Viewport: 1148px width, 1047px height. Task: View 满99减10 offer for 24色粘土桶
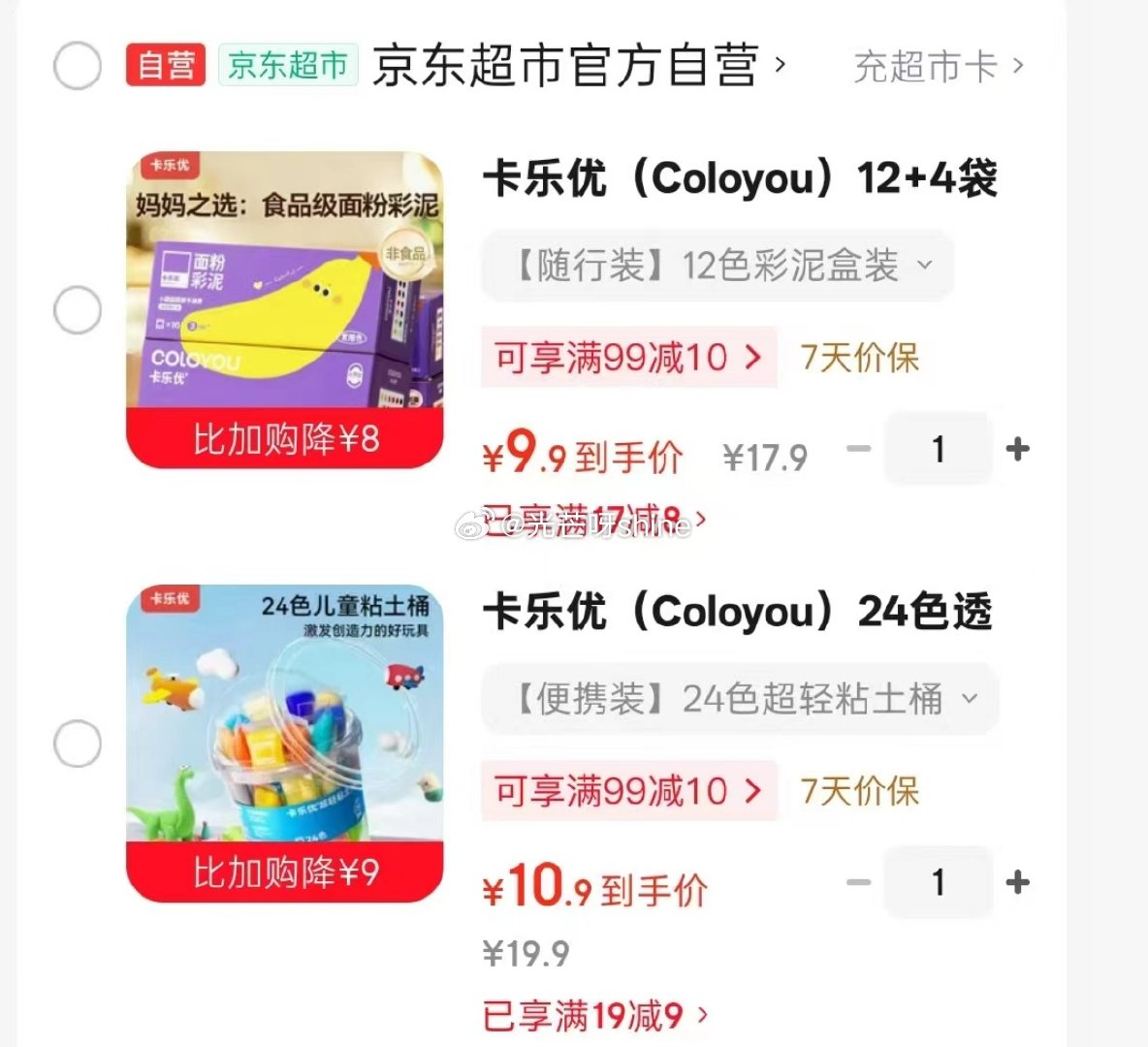click(x=628, y=791)
